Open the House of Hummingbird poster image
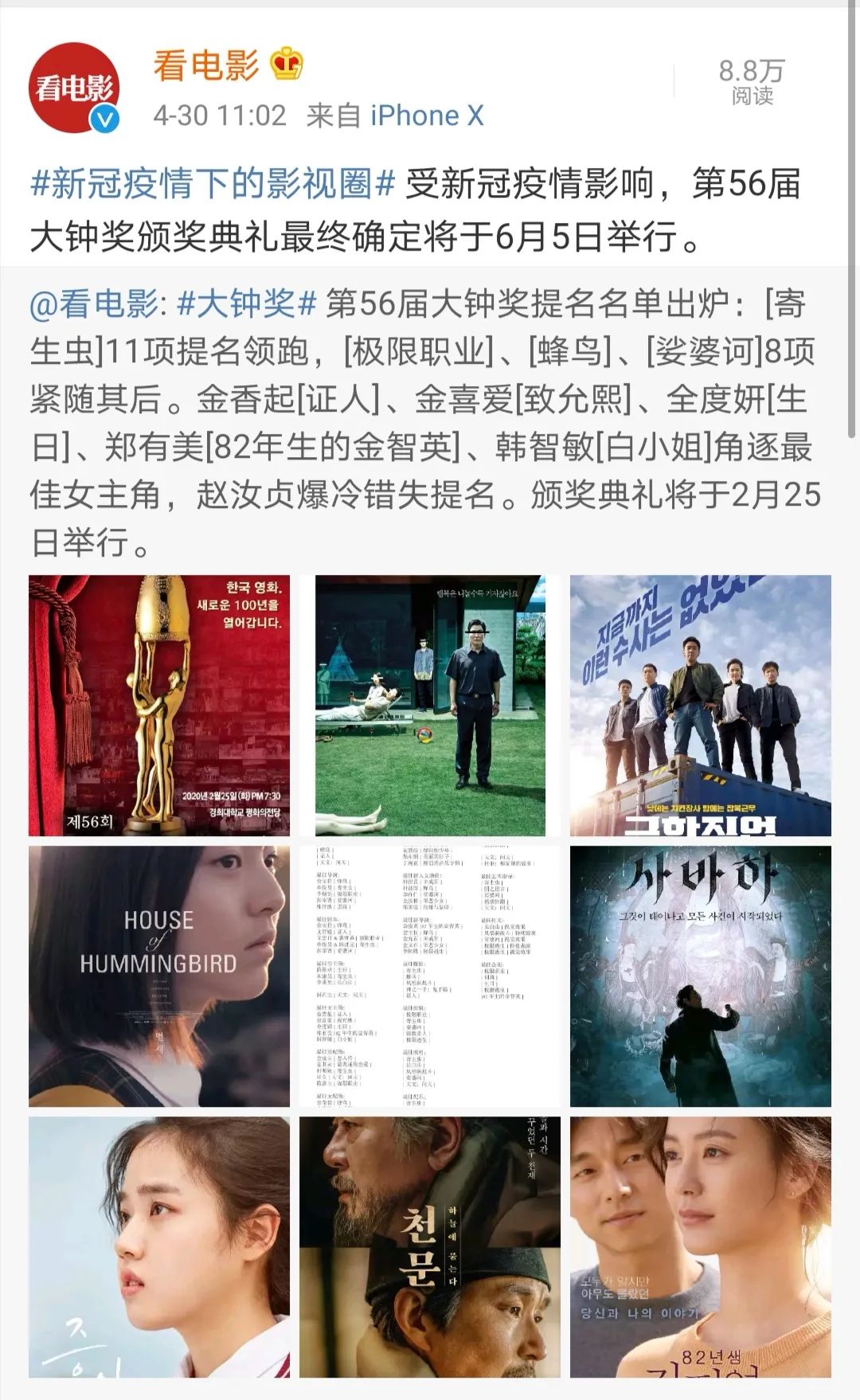Screen dimensions: 860x1400 pyautogui.click(x=159, y=976)
